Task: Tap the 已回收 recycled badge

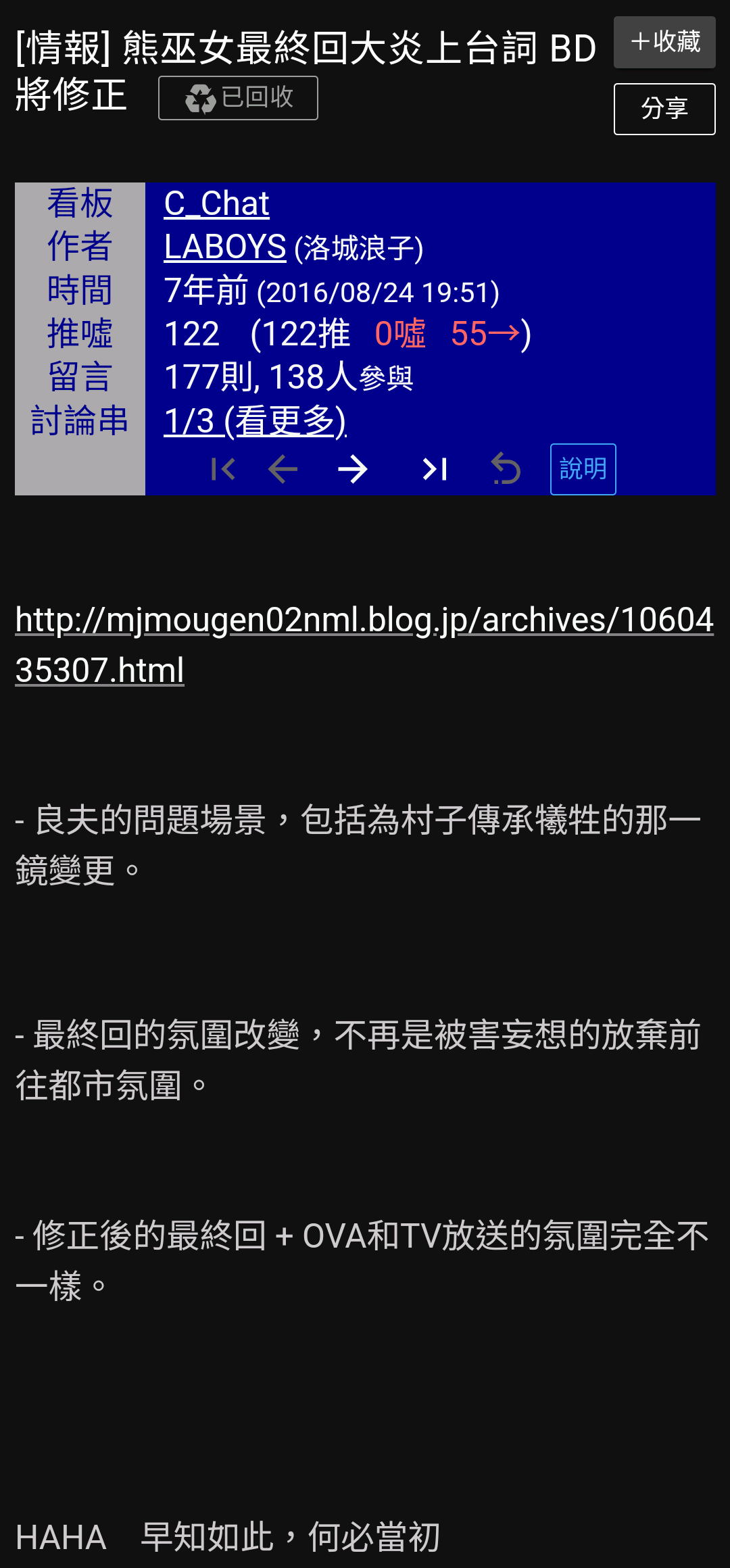Action: point(238,98)
